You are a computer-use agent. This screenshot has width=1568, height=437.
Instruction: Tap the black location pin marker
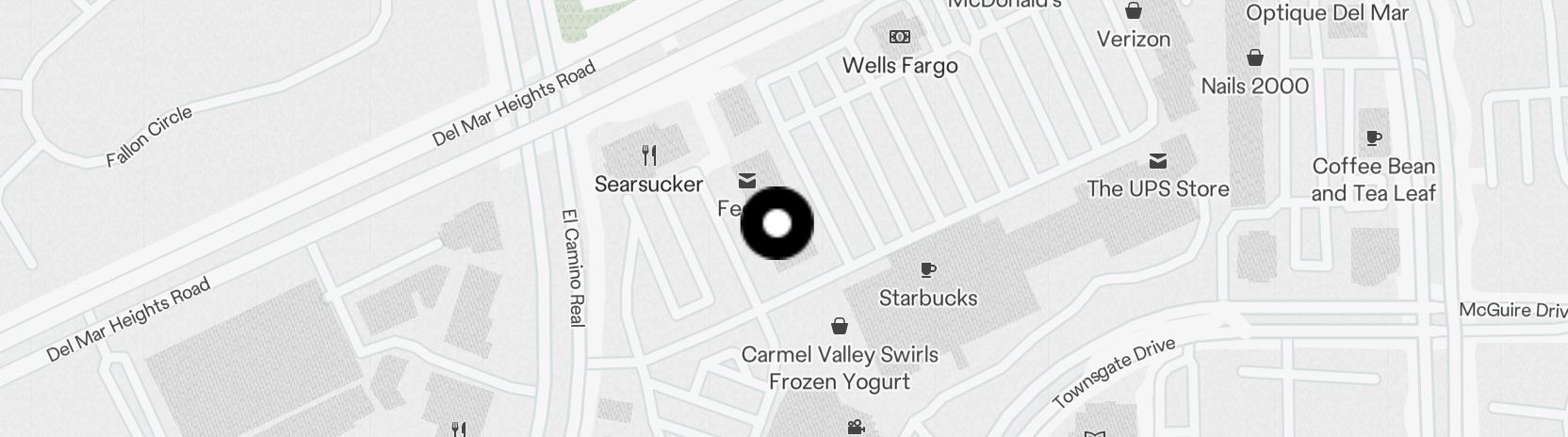tap(776, 223)
